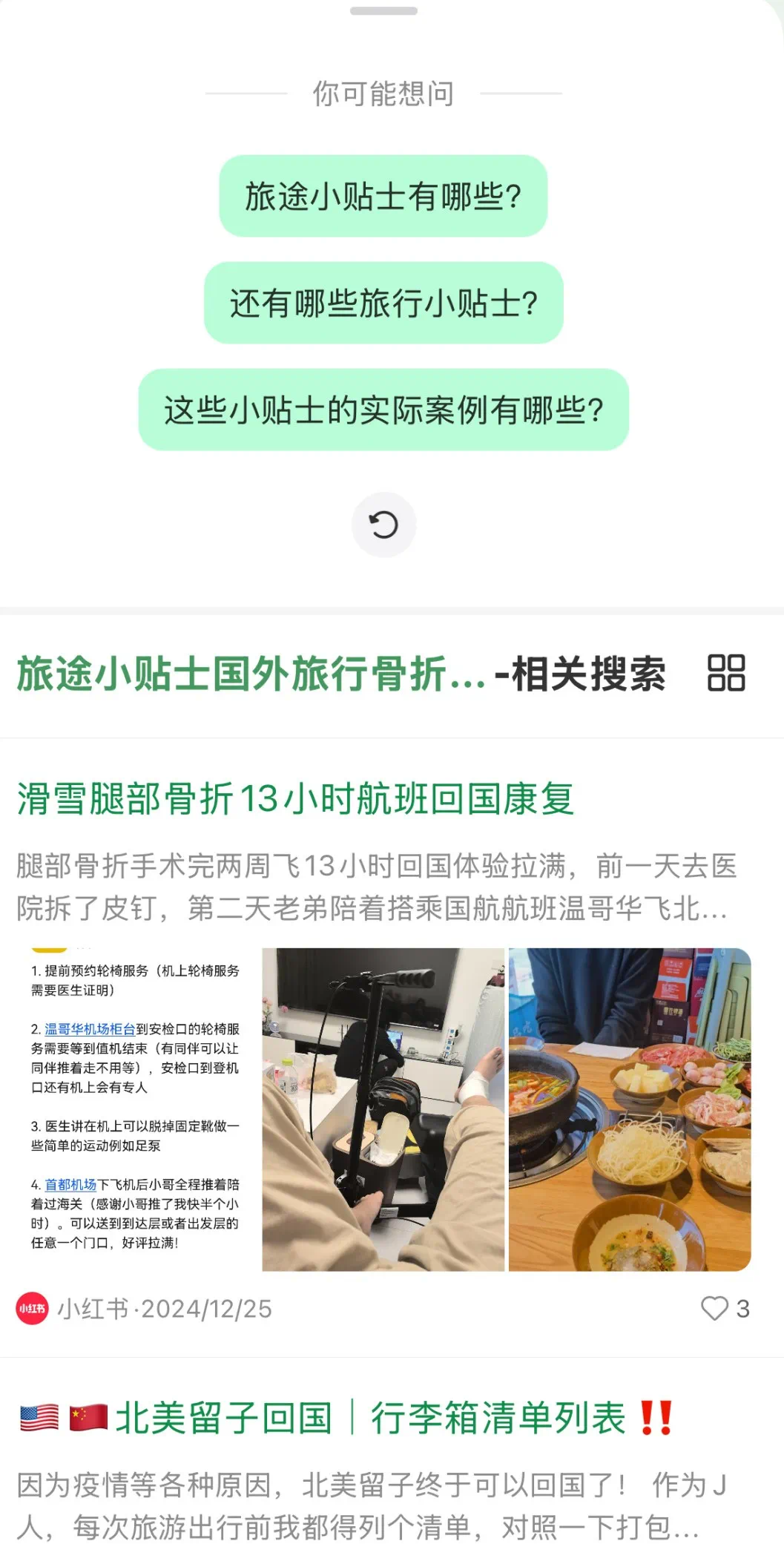The width and height of the screenshot is (784, 1544).
Task: Like the 滑雪腿部骨折 post
Action: coord(715,1309)
